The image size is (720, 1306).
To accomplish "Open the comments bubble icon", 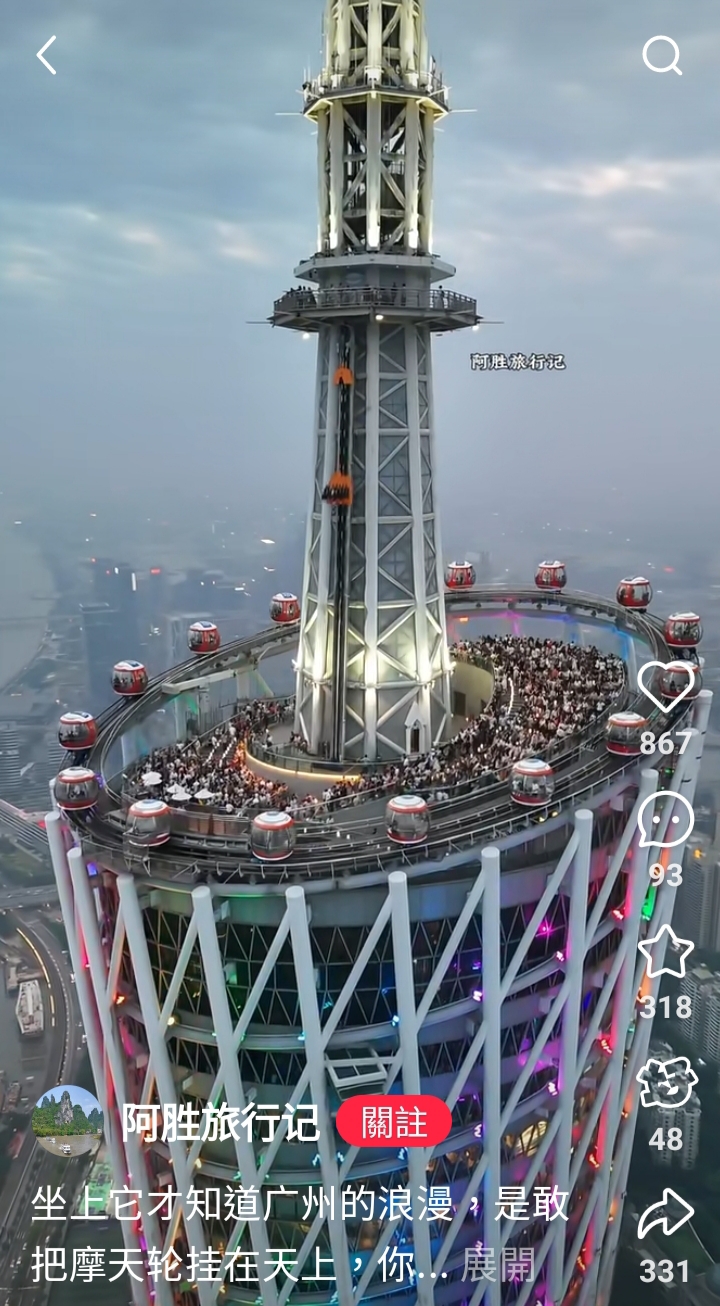I will 666,819.
